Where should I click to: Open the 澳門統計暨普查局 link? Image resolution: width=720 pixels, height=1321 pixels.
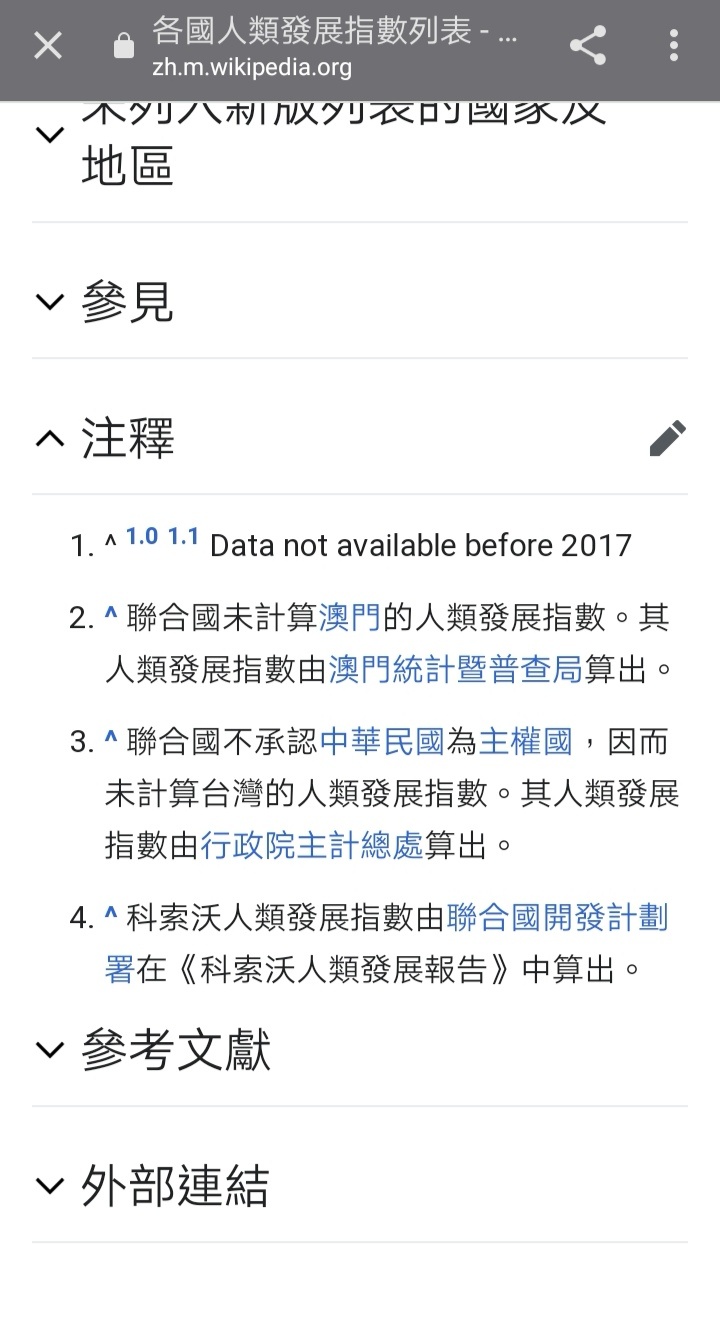[455, 669]
